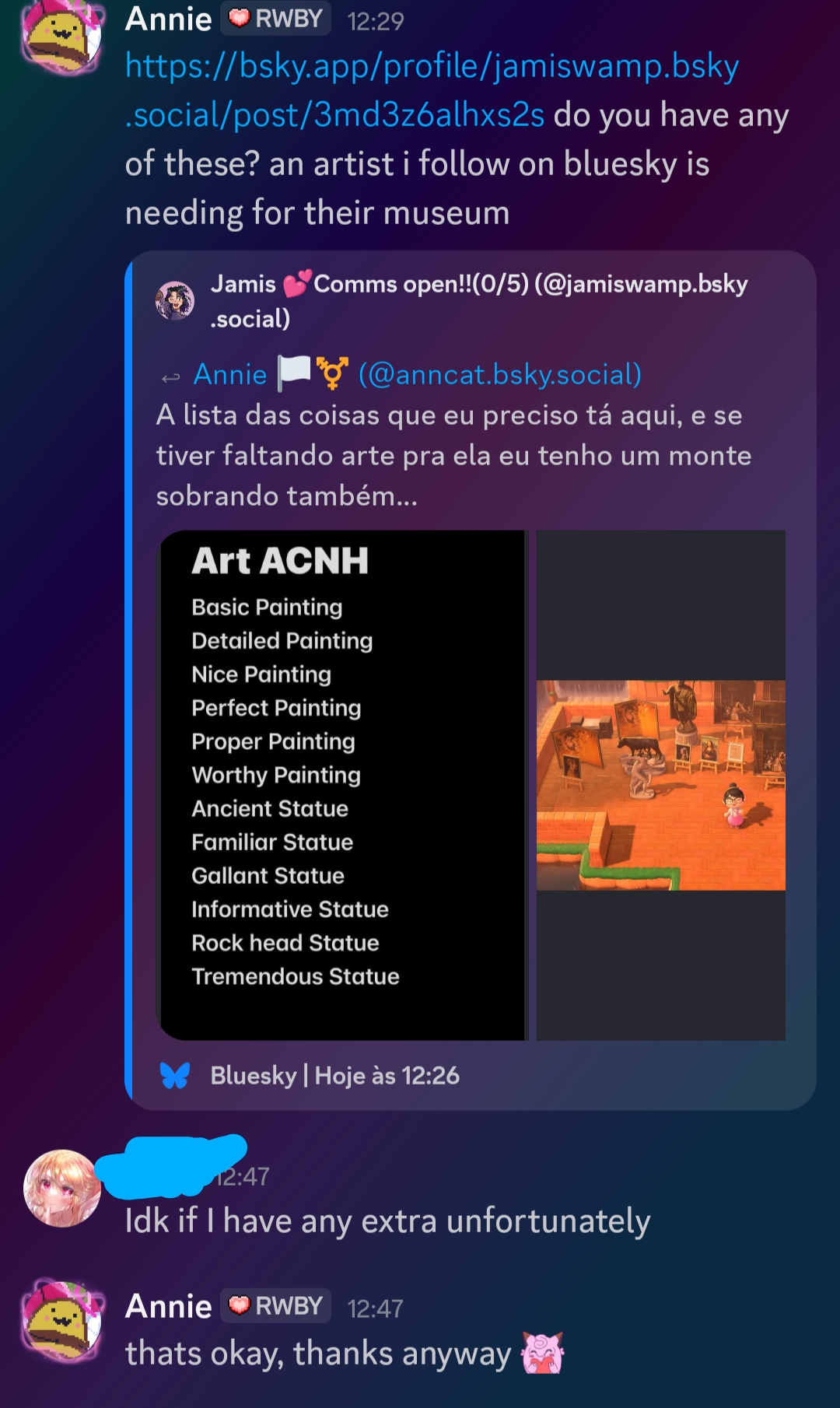
Task: Open the Art ACNH list image
Action: tap(342, 785)
